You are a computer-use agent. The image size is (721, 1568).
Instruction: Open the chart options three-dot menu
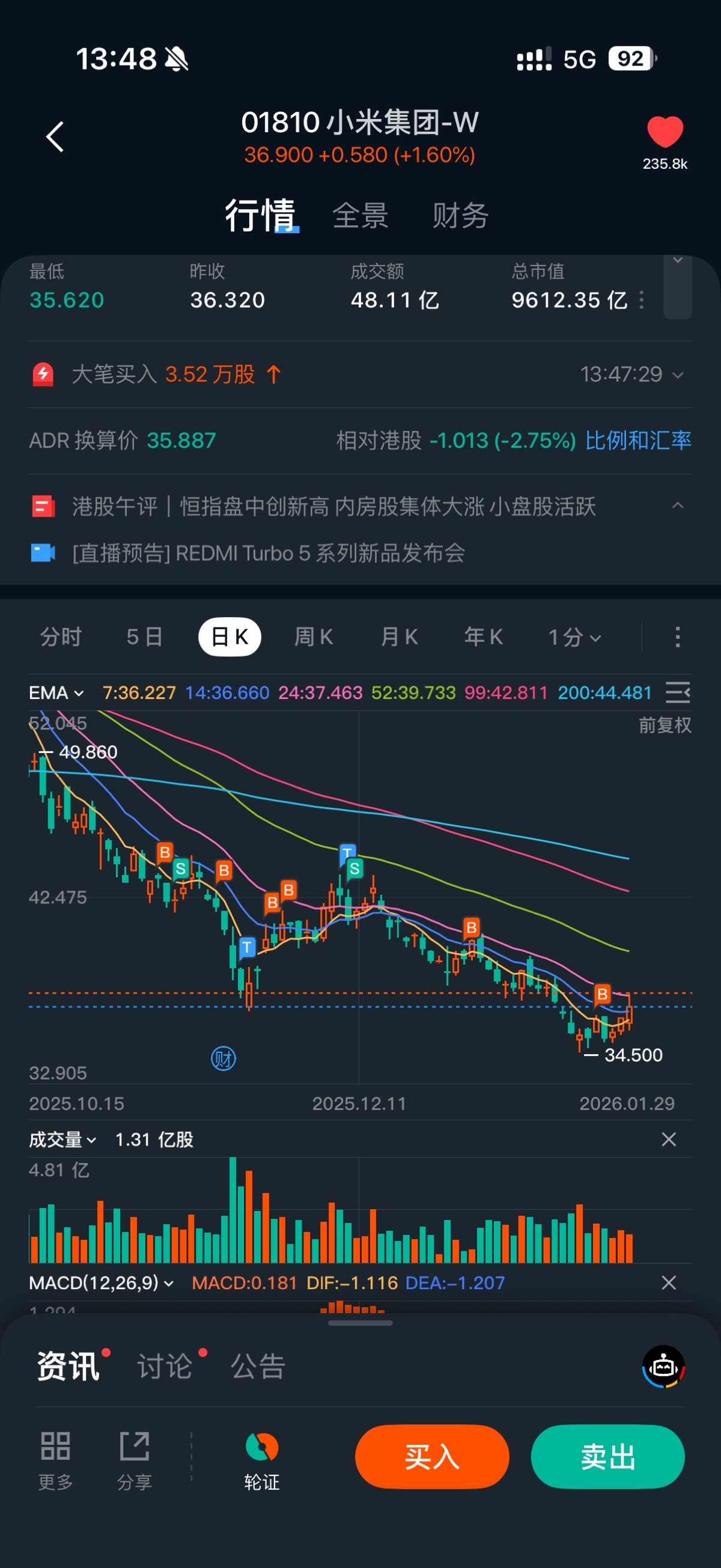point(677,637)
